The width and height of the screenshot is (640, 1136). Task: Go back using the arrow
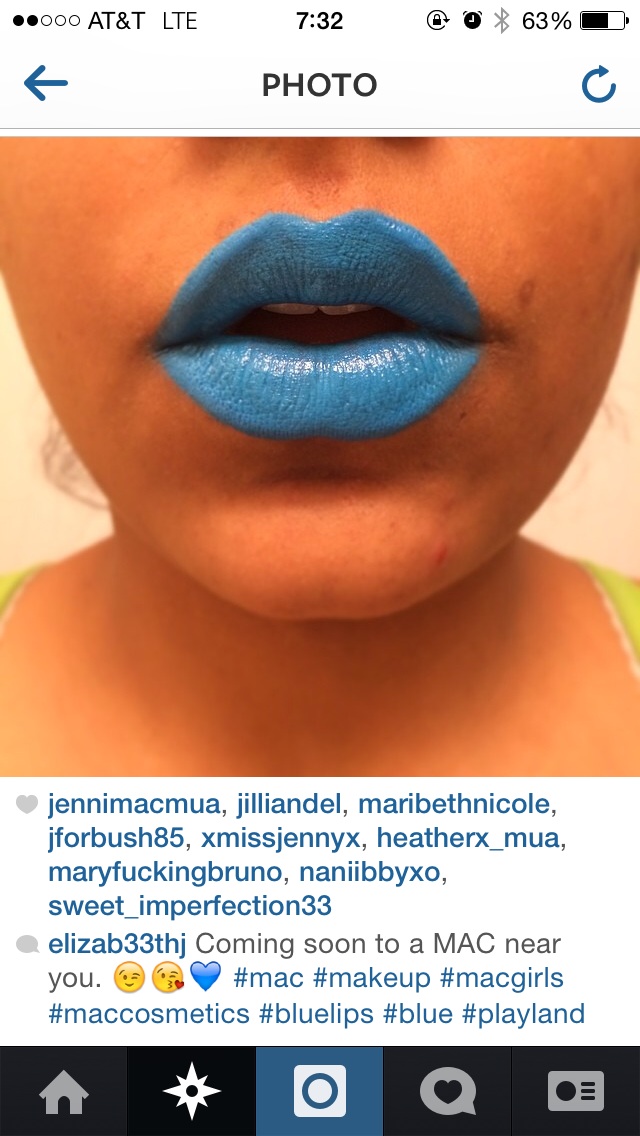point(46,85)
